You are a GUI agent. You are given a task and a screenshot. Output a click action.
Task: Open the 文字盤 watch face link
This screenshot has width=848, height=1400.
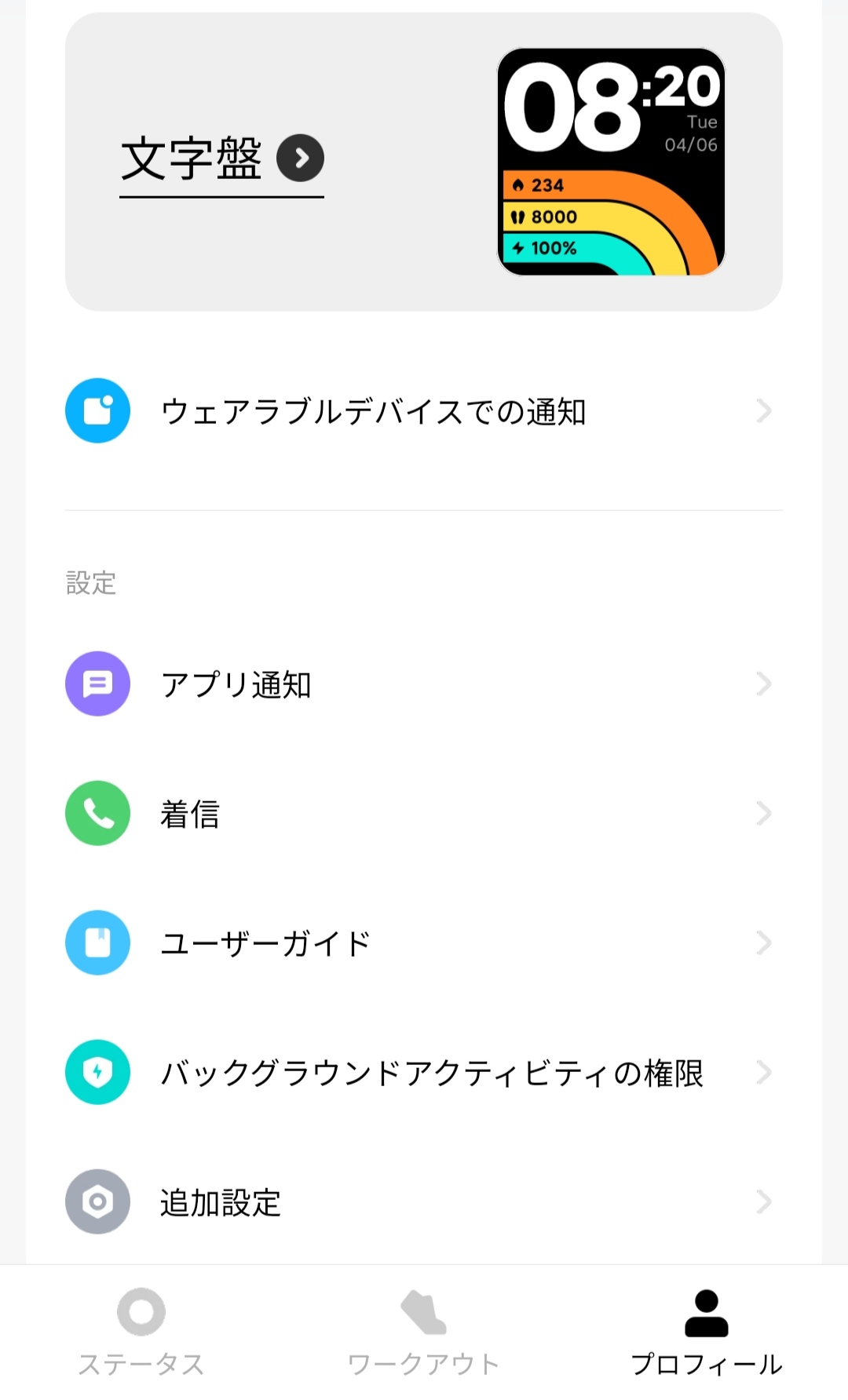(221, 159)
